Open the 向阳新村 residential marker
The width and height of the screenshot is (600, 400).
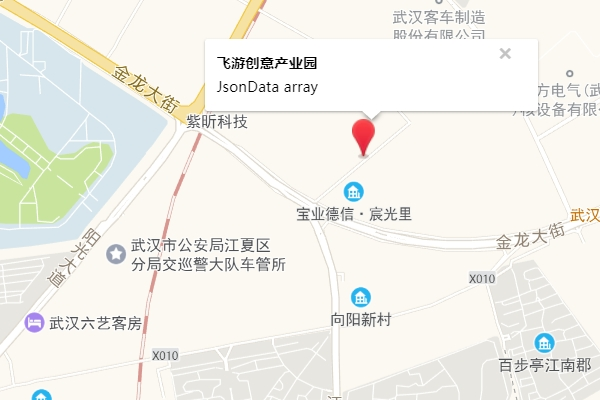click(x=360, y=297)
